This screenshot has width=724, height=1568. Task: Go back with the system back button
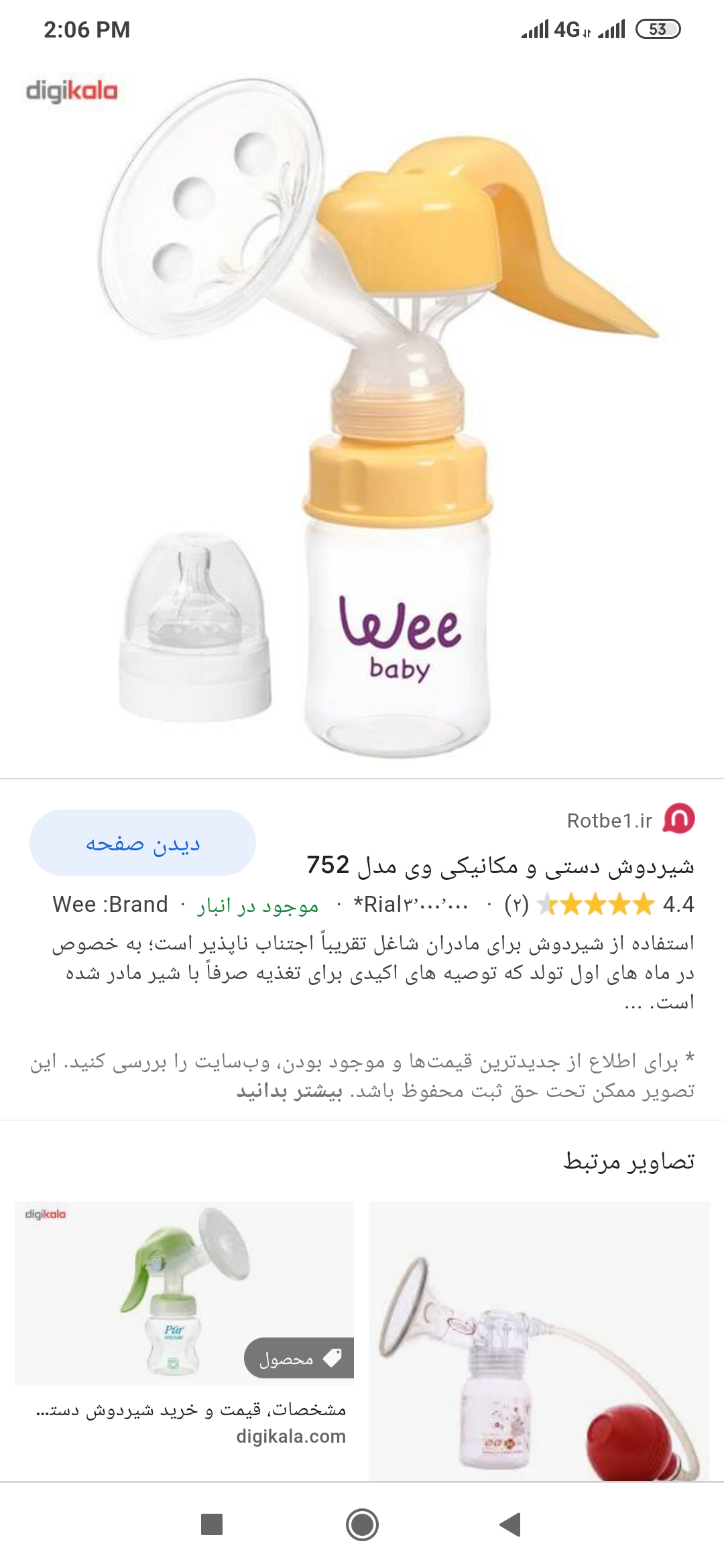(511, 1524)
